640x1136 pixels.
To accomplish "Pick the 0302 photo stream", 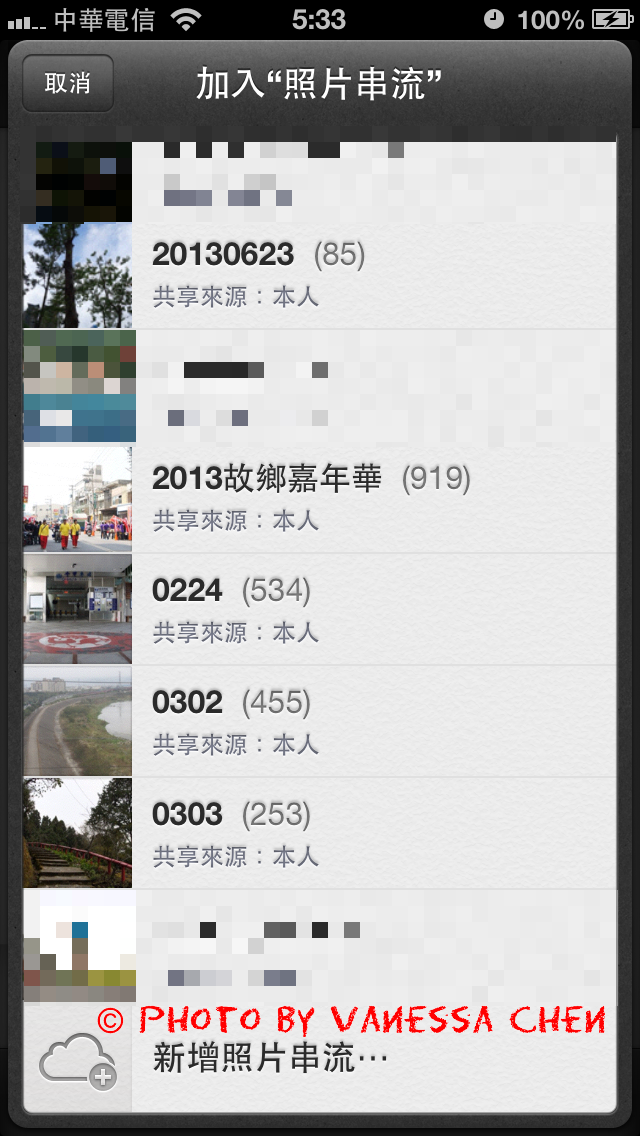I will [320, 721].
